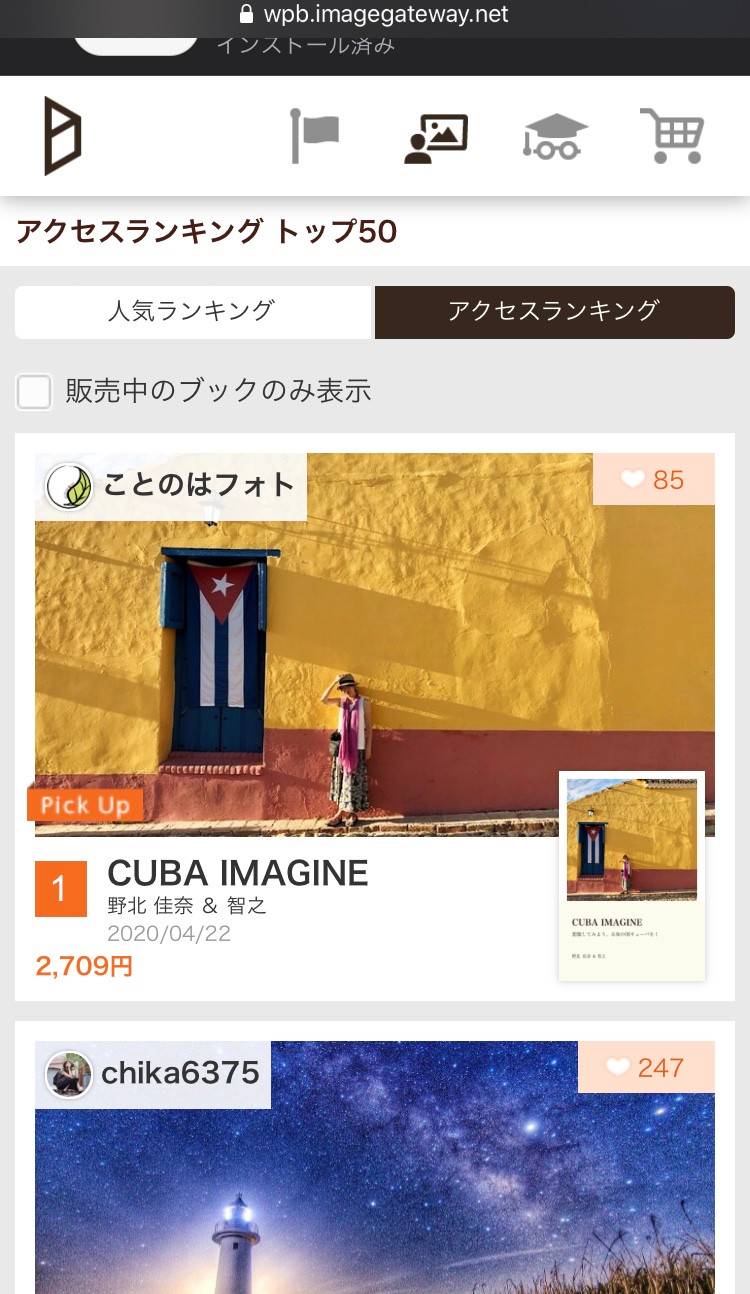
Task: View ことのはフォト user profile
Action: tap(172, 486)
